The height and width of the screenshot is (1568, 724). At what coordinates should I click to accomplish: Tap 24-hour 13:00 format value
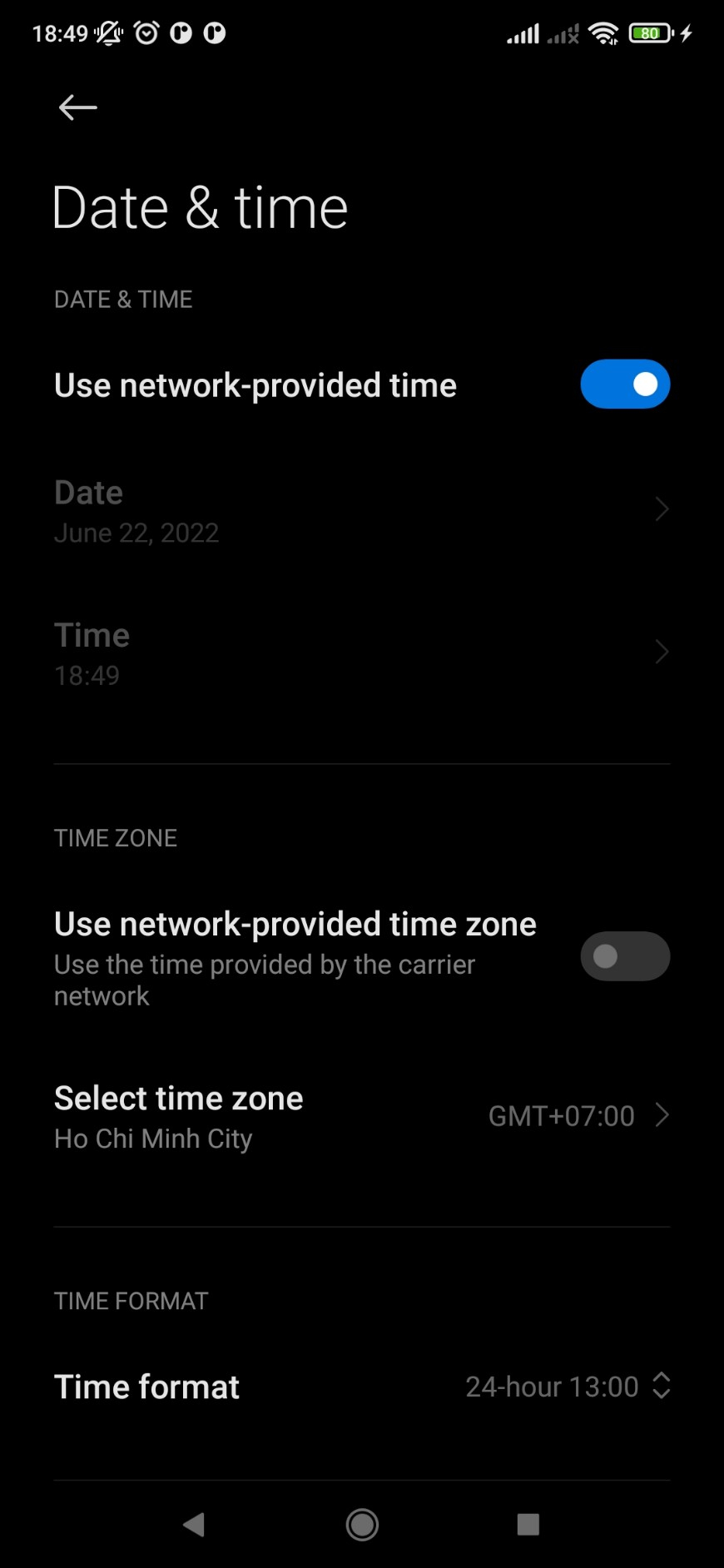tap(552, 1385)
